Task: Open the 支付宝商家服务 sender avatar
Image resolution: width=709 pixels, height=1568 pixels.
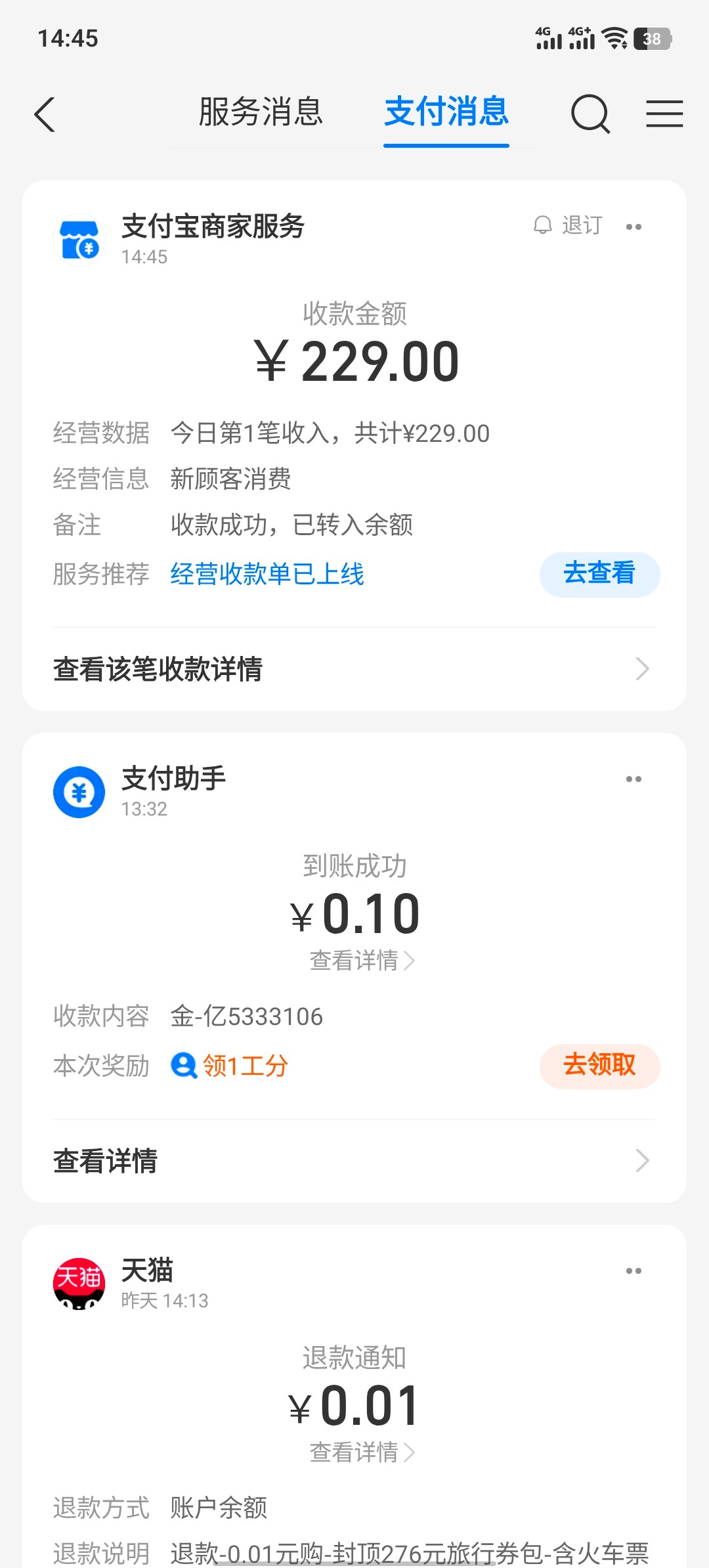Action: tap(79, 240)
